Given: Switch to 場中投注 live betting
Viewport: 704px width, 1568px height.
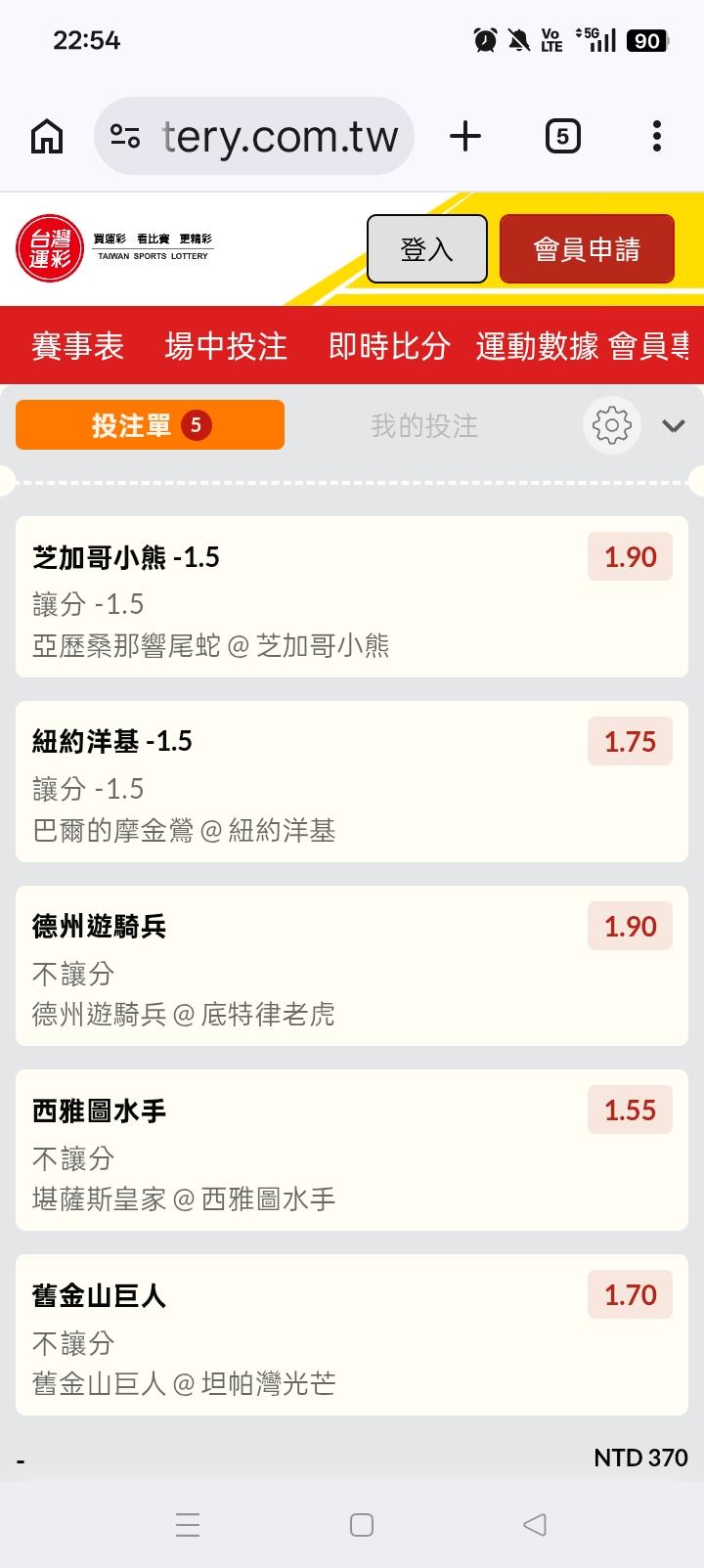Looking at the screenshot, I should pyautogui.click(x=227, y=346).
